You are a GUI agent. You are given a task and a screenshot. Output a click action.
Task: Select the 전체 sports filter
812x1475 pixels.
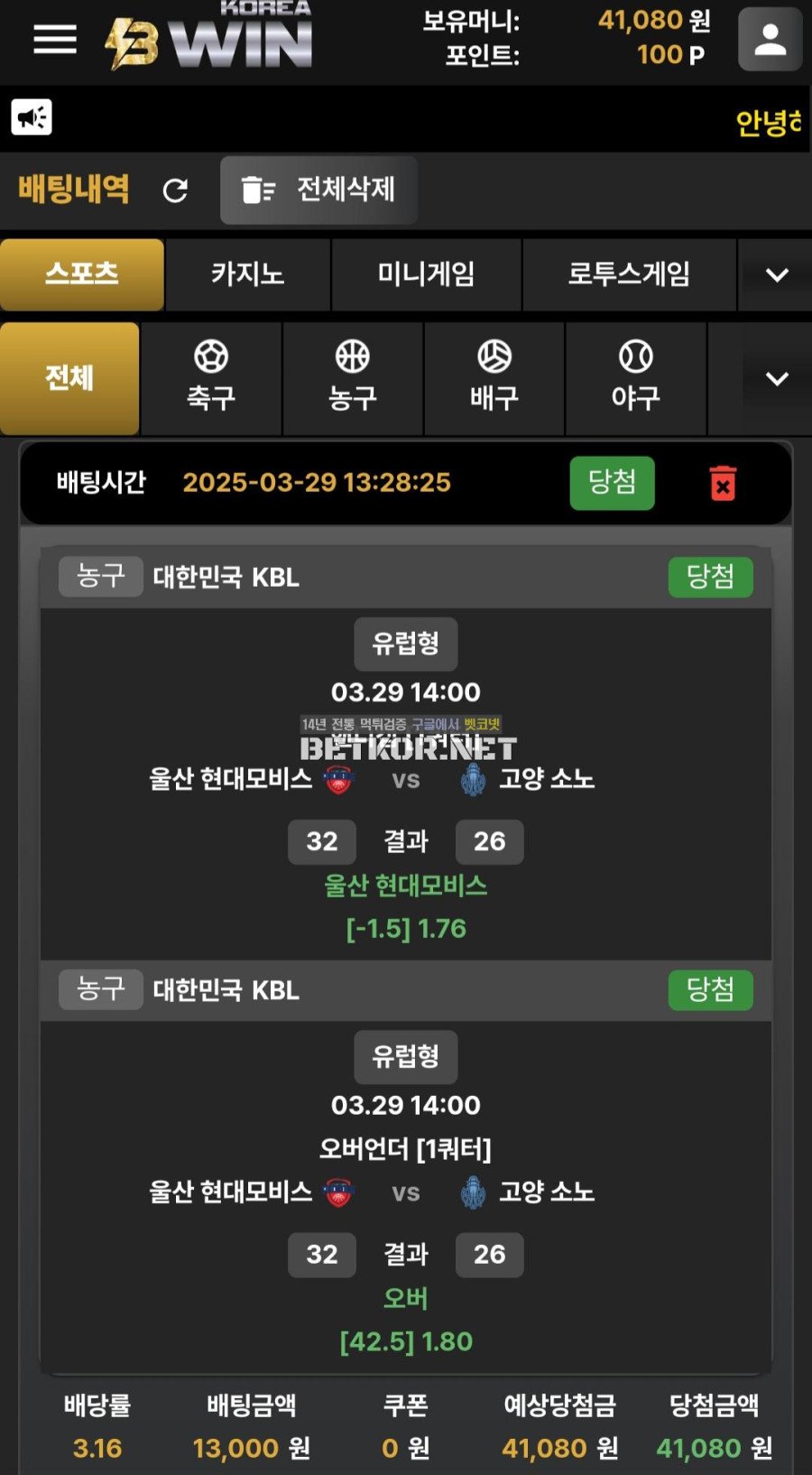tap(69, 378)
